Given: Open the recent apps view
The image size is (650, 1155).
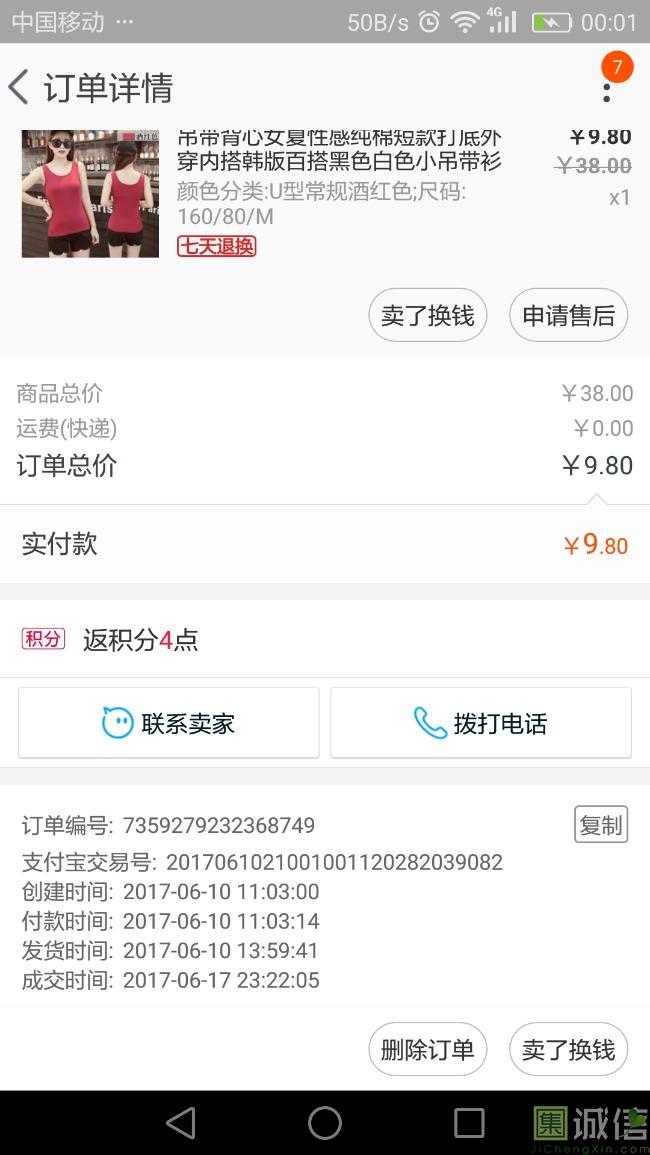Looking at the screenshot, I should pyautogui.click(x=469, y=1123).
